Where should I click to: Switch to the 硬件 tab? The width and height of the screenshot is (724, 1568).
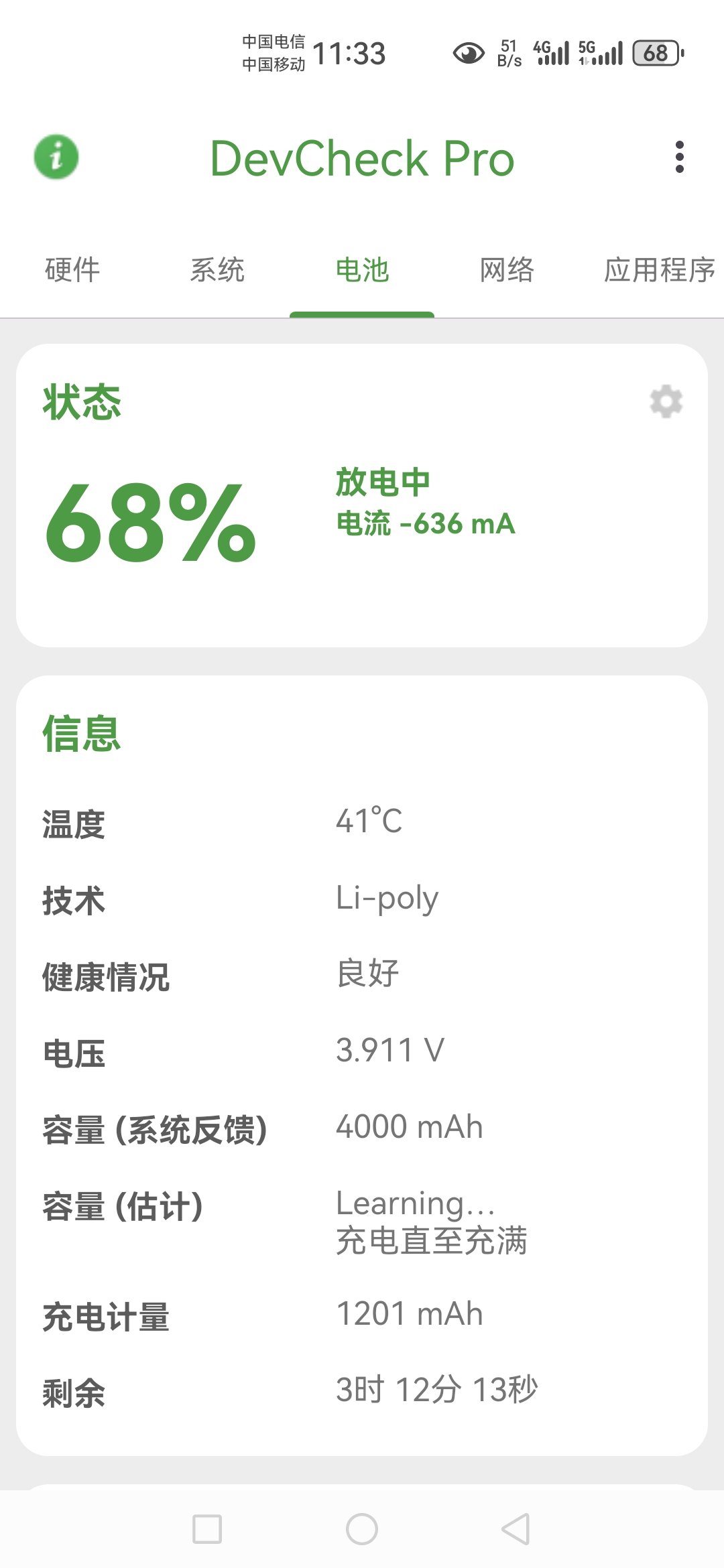[x=72, y=270]
